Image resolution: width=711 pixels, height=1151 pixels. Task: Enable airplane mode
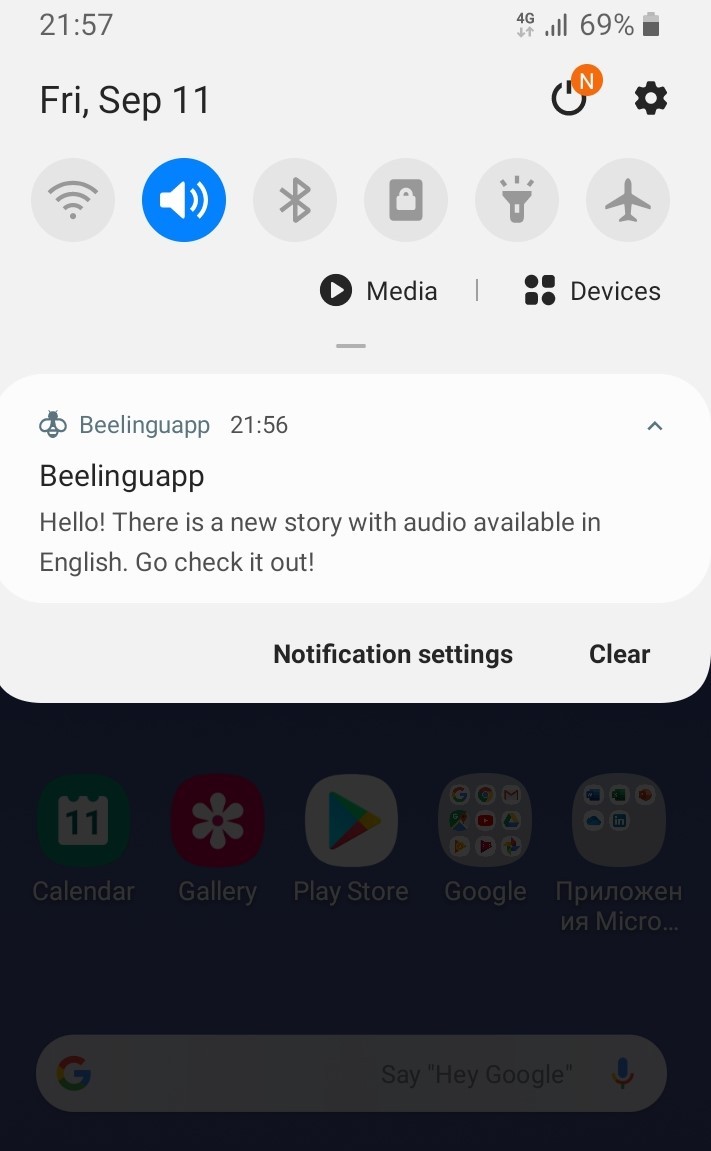tap(628, 200)
